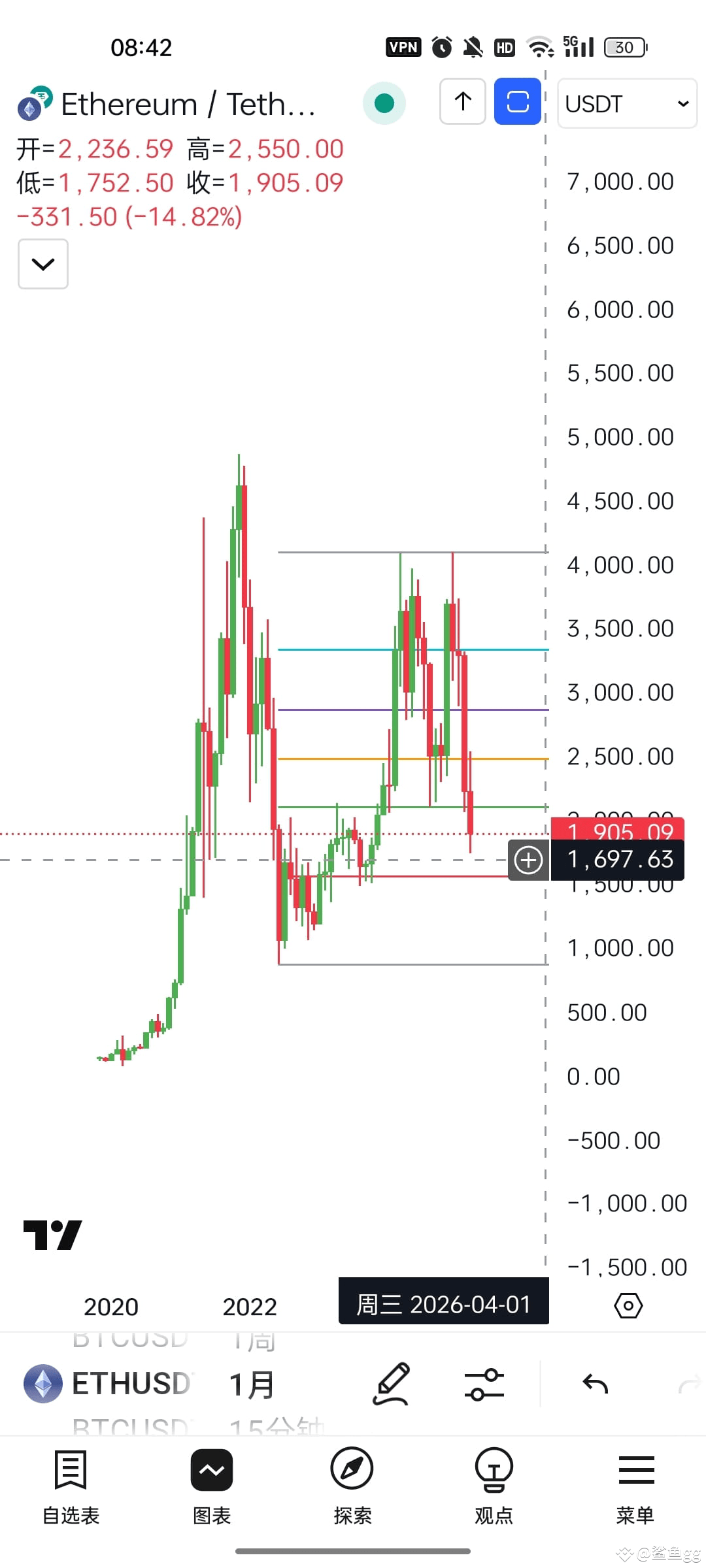
Task: Tap the green market status indicator dot
Action: (x=384, y=103)
